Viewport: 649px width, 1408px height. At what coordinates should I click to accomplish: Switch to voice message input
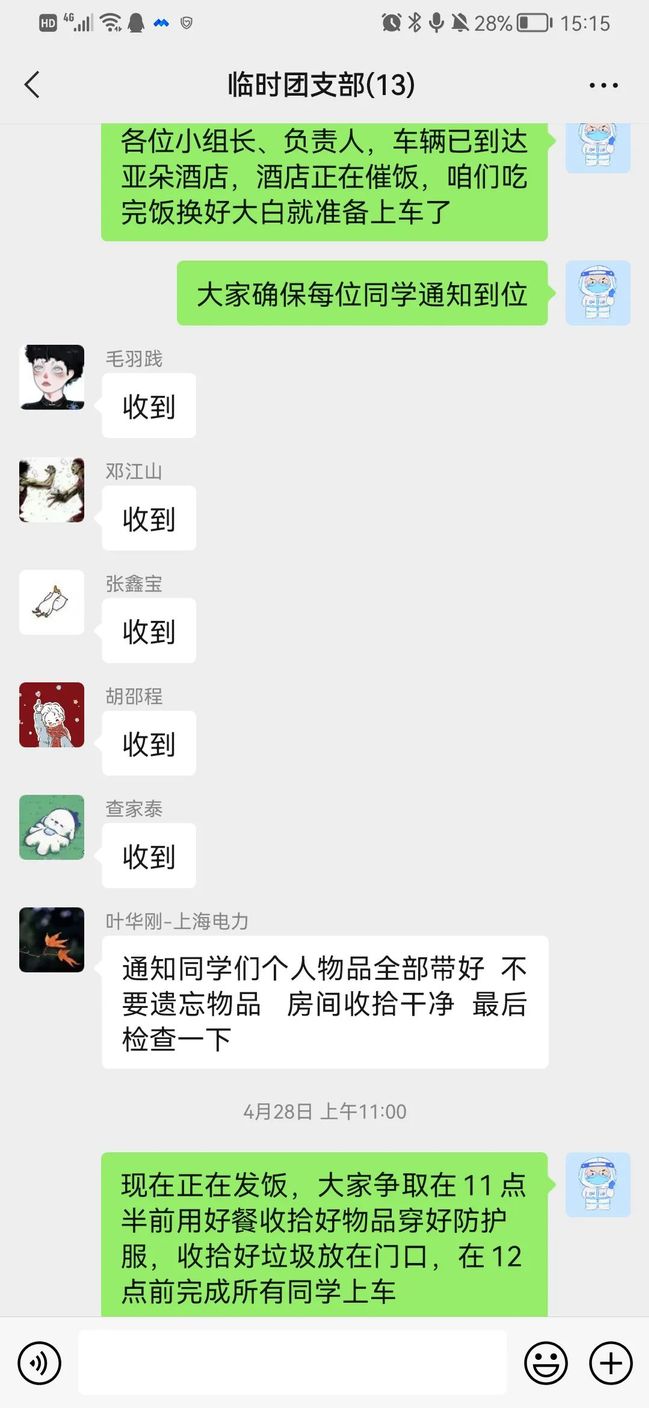tap(39, 1363)
